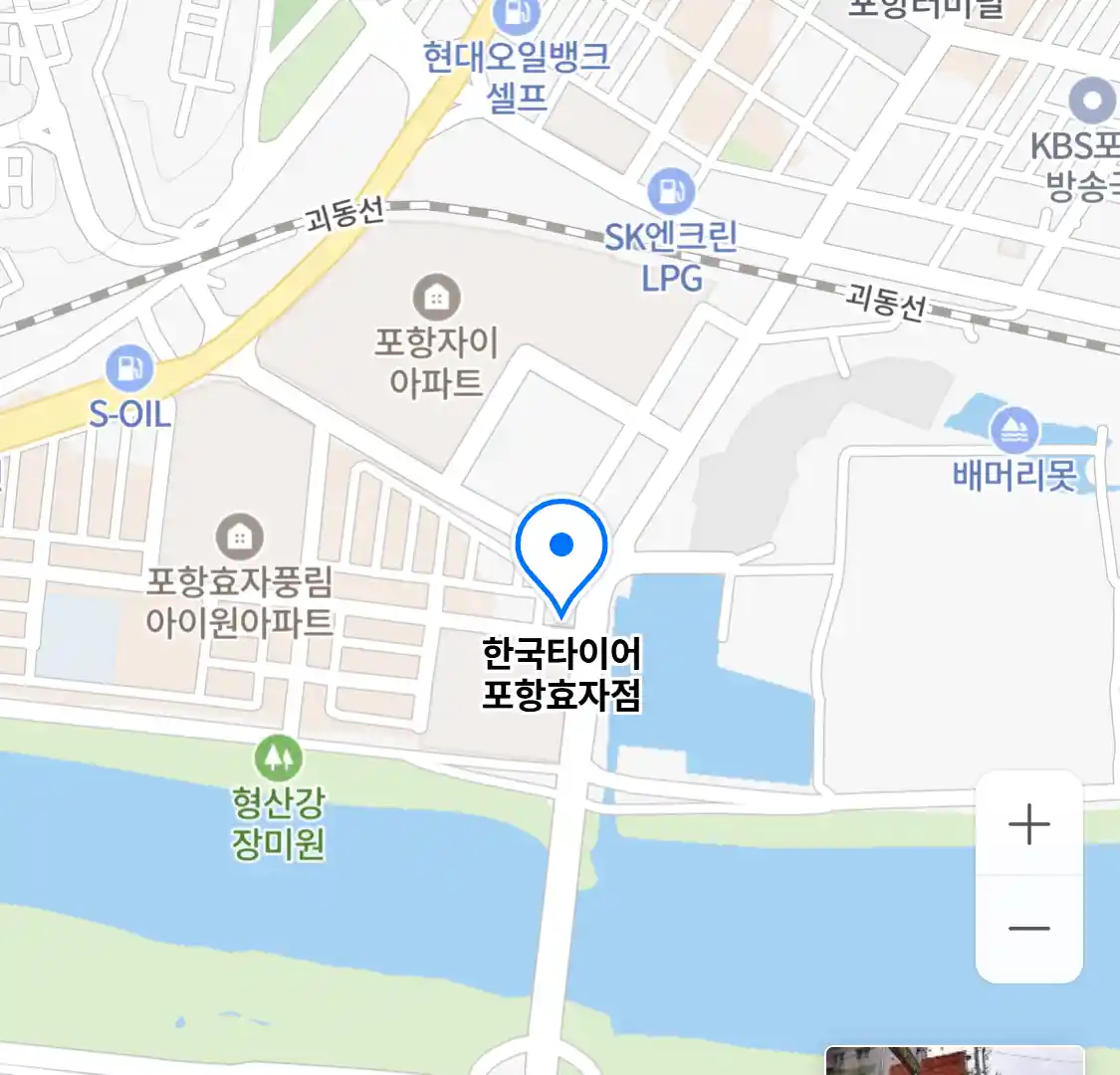
Task: Select the SK엔크린 LPG station marker
Action: click(x=671, y=191)
